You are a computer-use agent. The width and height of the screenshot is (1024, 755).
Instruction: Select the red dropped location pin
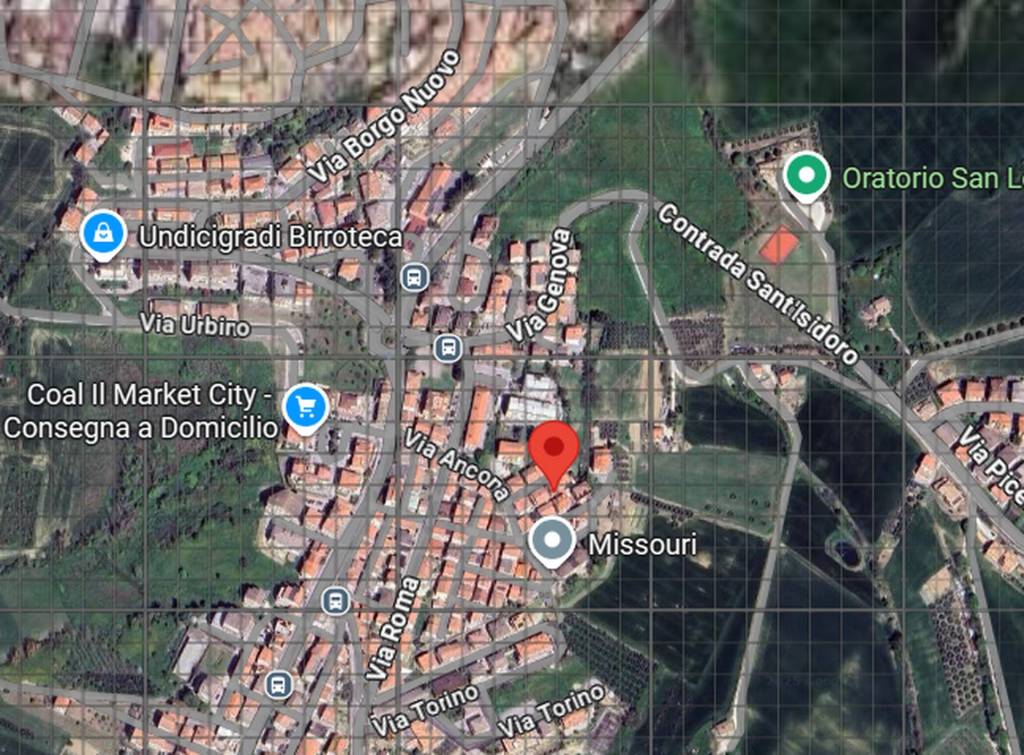point(553,451)
